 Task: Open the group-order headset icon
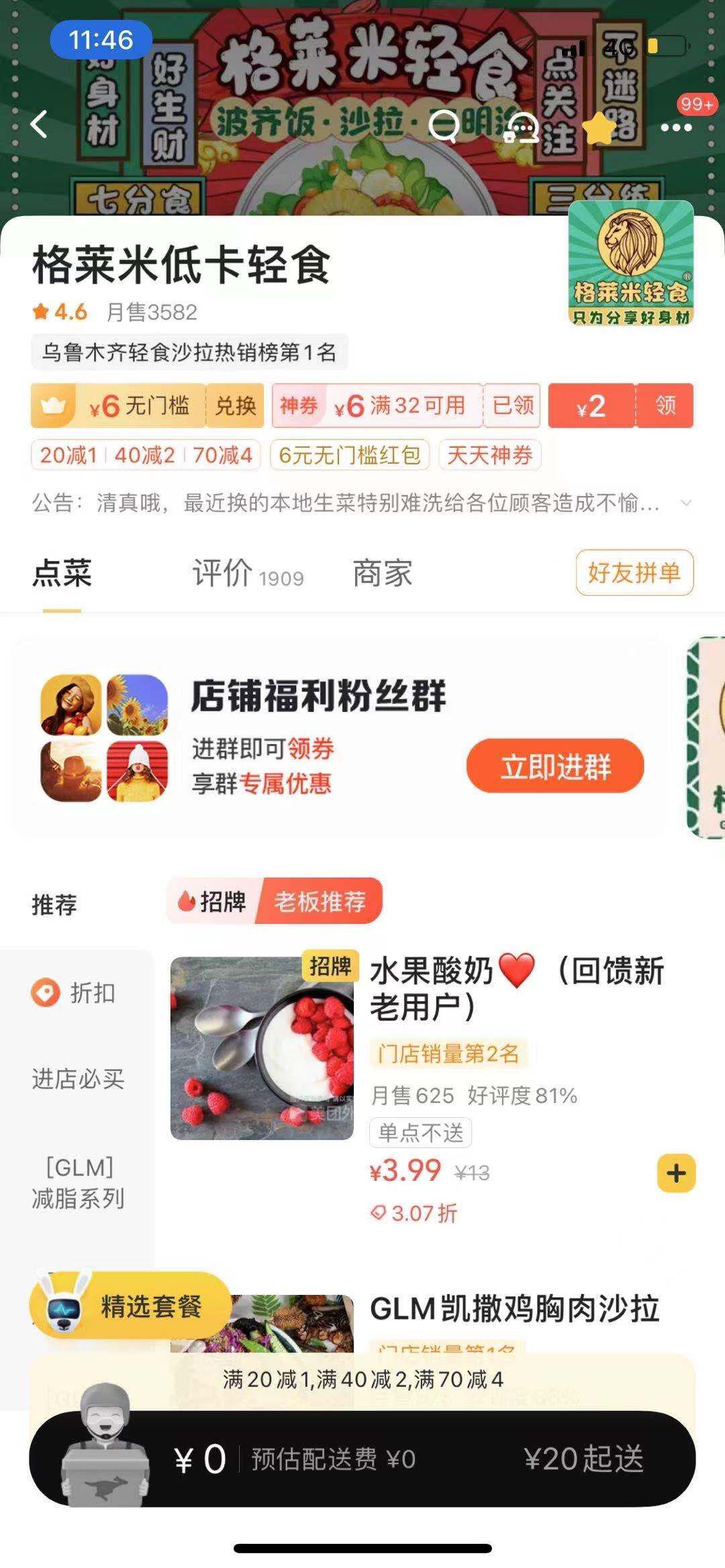coord(523,127)
